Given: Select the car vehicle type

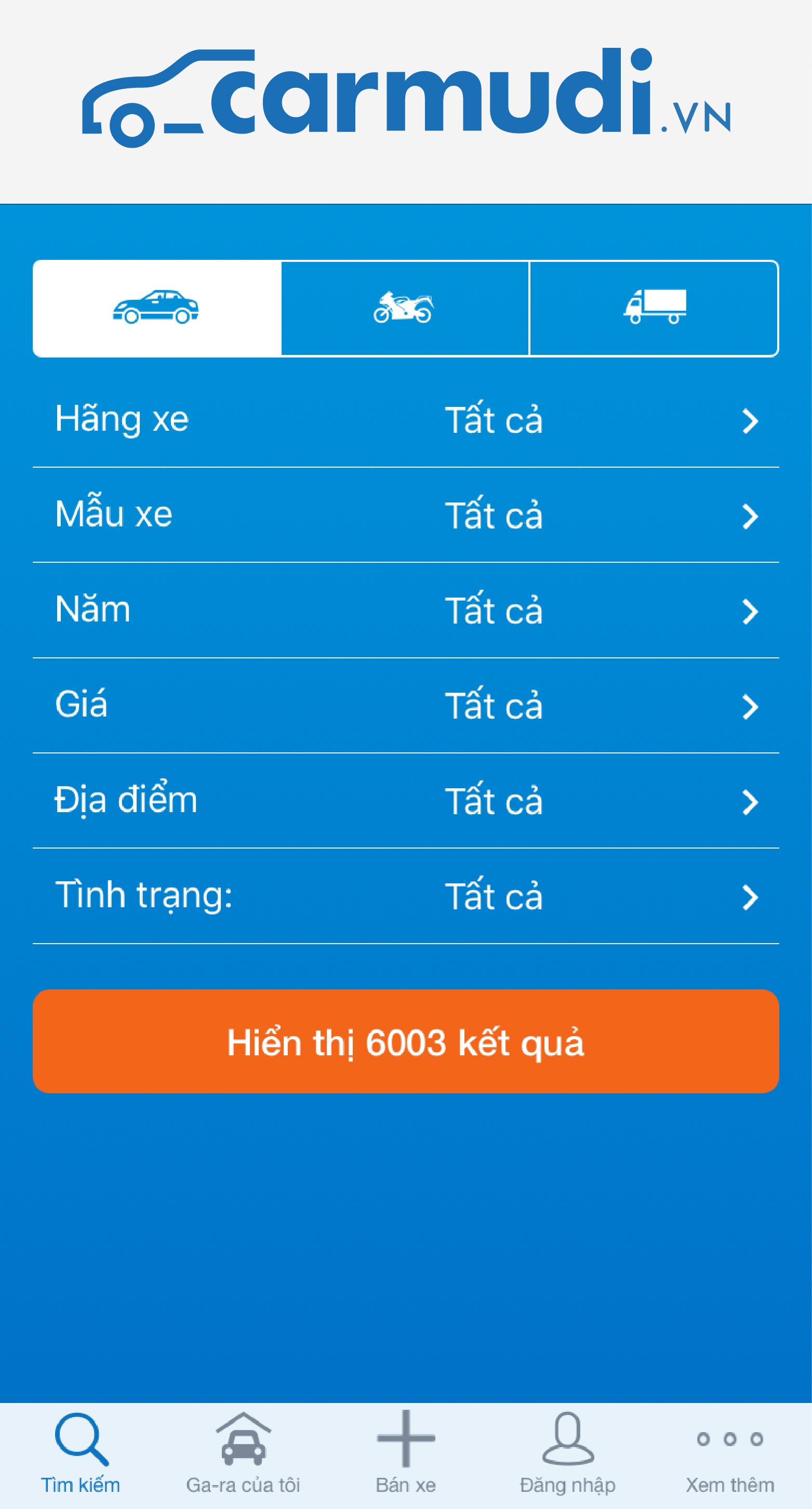Looking at the screenshot, I should (x=156, y=308).
